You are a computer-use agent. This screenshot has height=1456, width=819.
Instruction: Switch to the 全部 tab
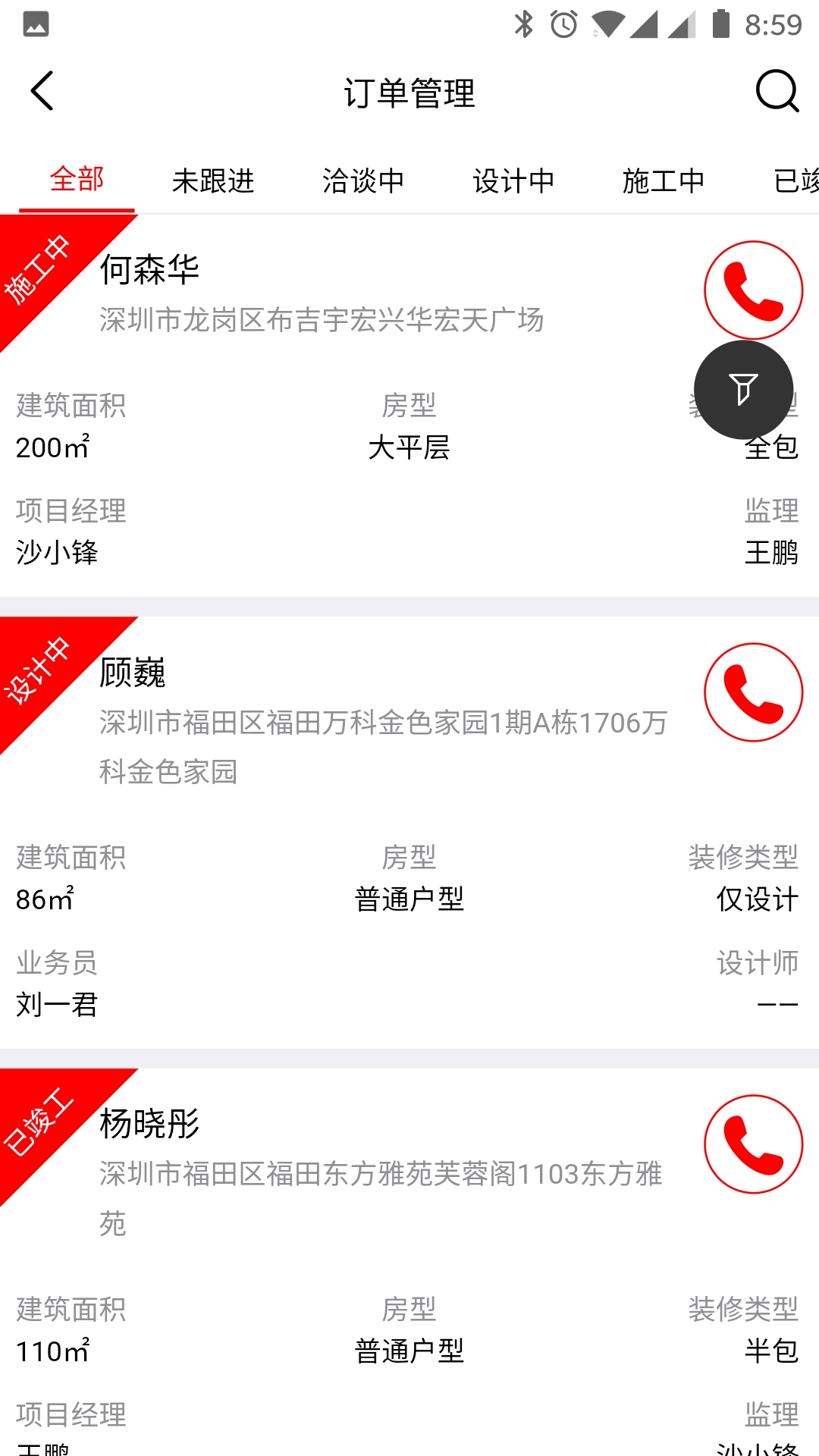(x=77, y=180)
